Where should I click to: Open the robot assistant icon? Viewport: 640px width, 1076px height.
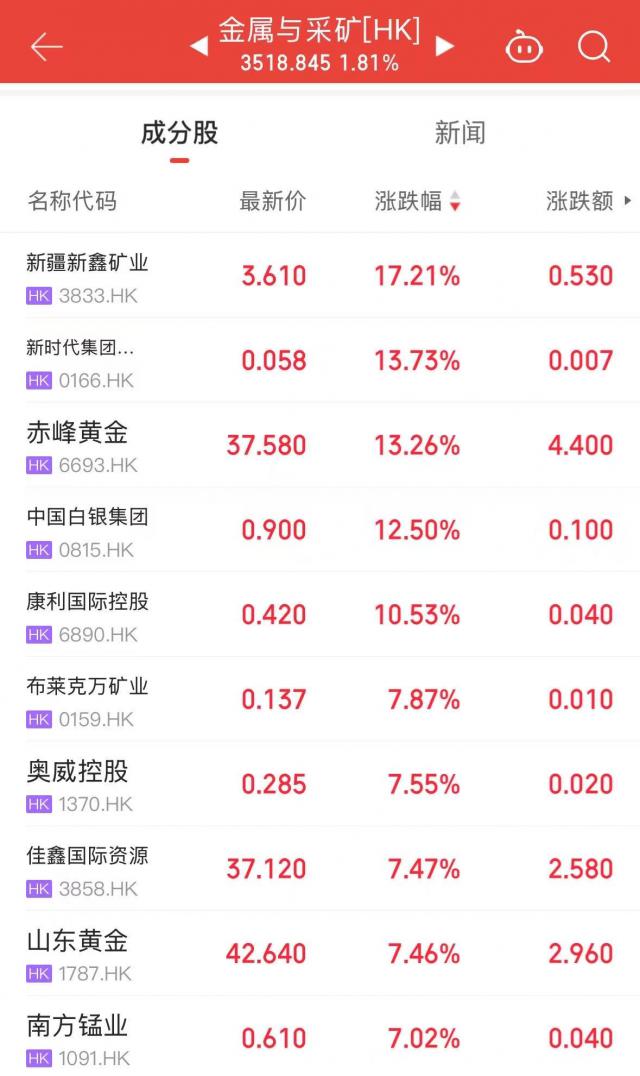[x=523, y=47]
